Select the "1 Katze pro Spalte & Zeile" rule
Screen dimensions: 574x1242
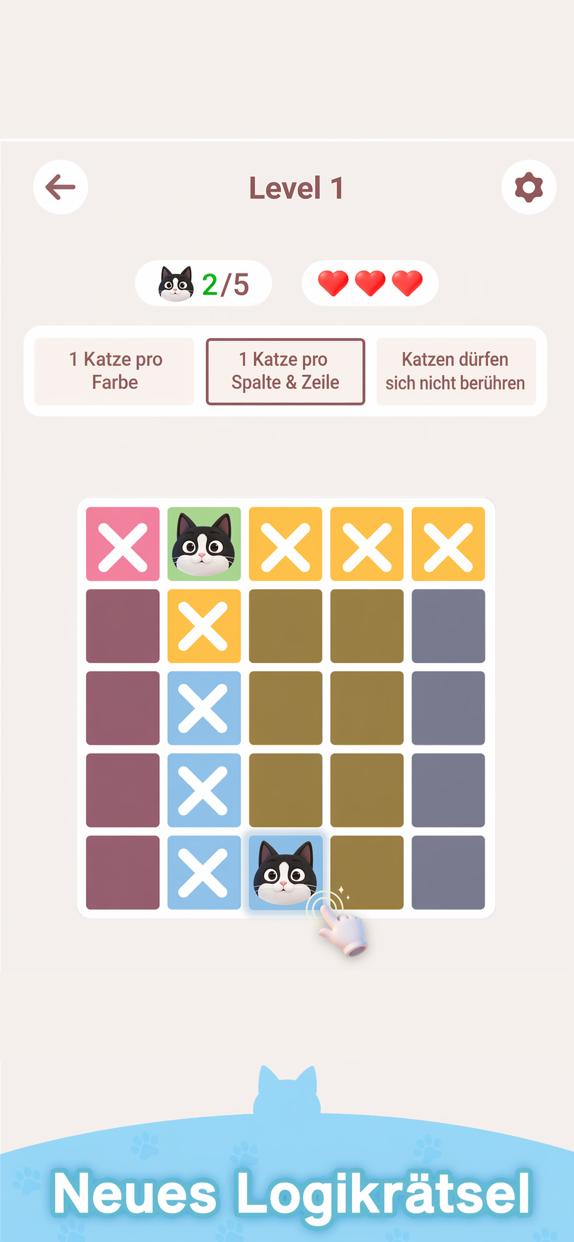pos(285,371)
